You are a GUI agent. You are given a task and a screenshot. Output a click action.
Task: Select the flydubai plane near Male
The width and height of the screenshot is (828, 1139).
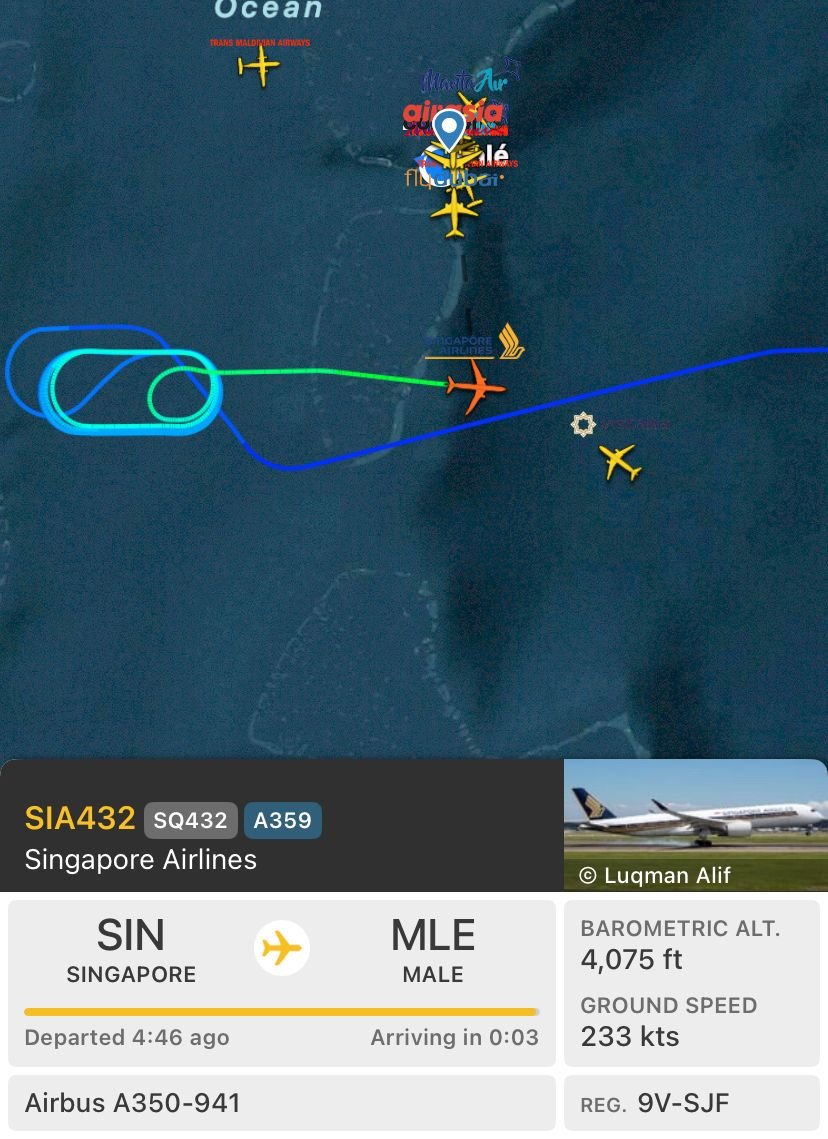click(455, 212)
